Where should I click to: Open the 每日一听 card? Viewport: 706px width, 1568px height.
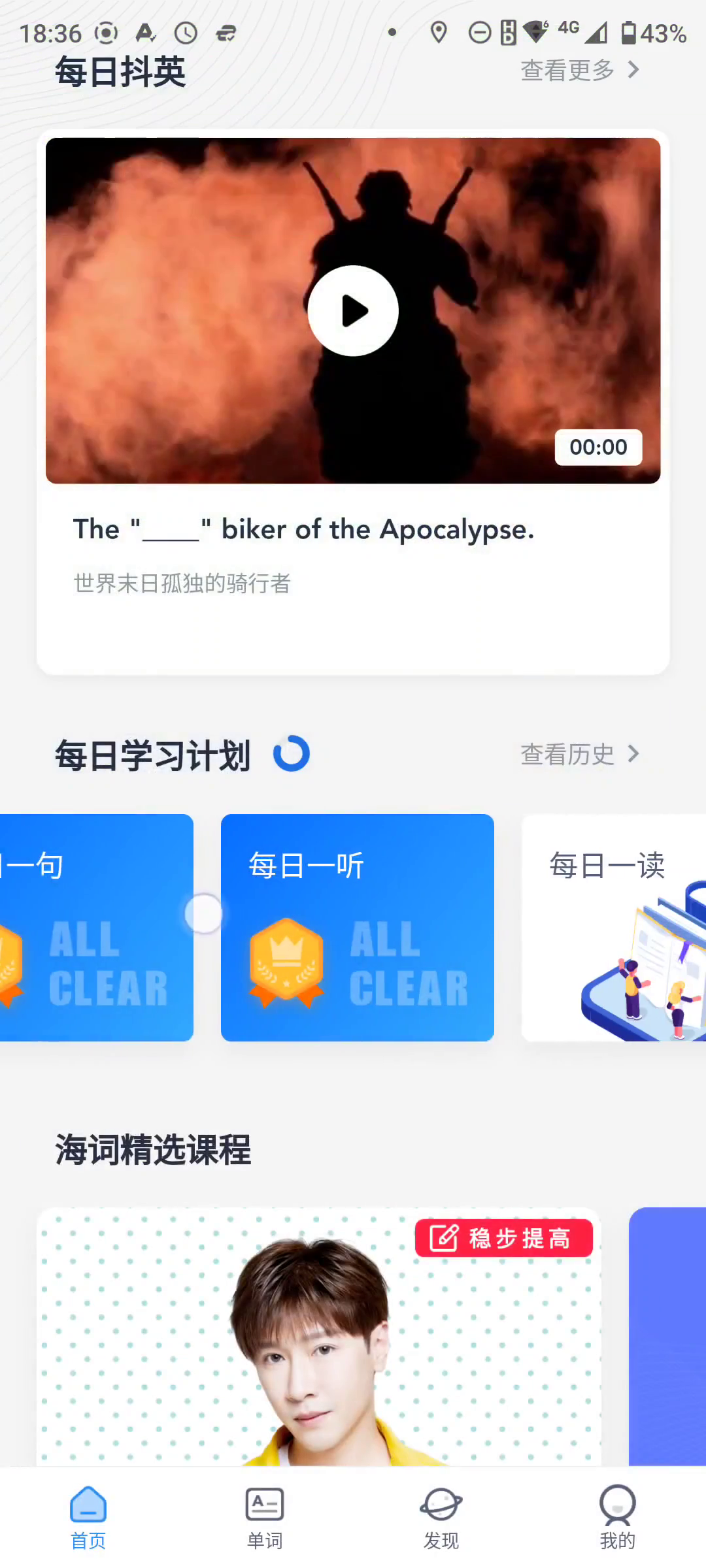pos(357,927)
